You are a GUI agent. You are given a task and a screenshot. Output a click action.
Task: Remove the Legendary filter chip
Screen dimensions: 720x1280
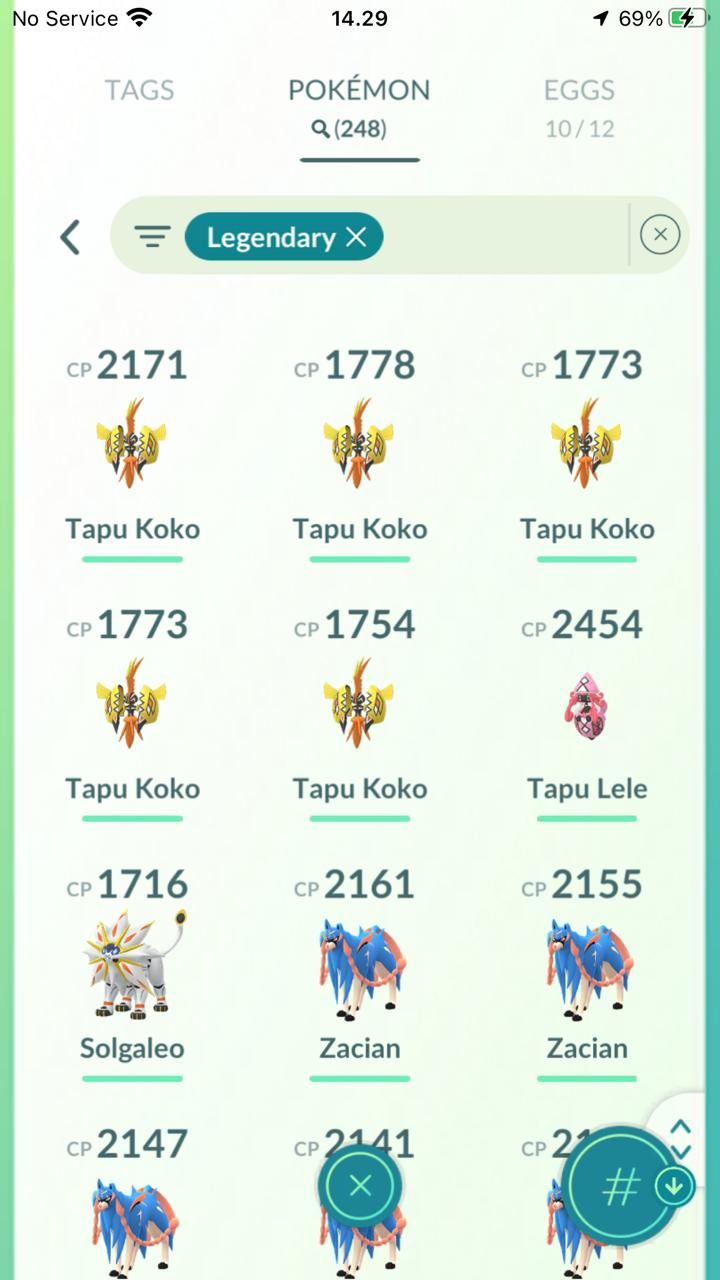(x=356, y=237)
